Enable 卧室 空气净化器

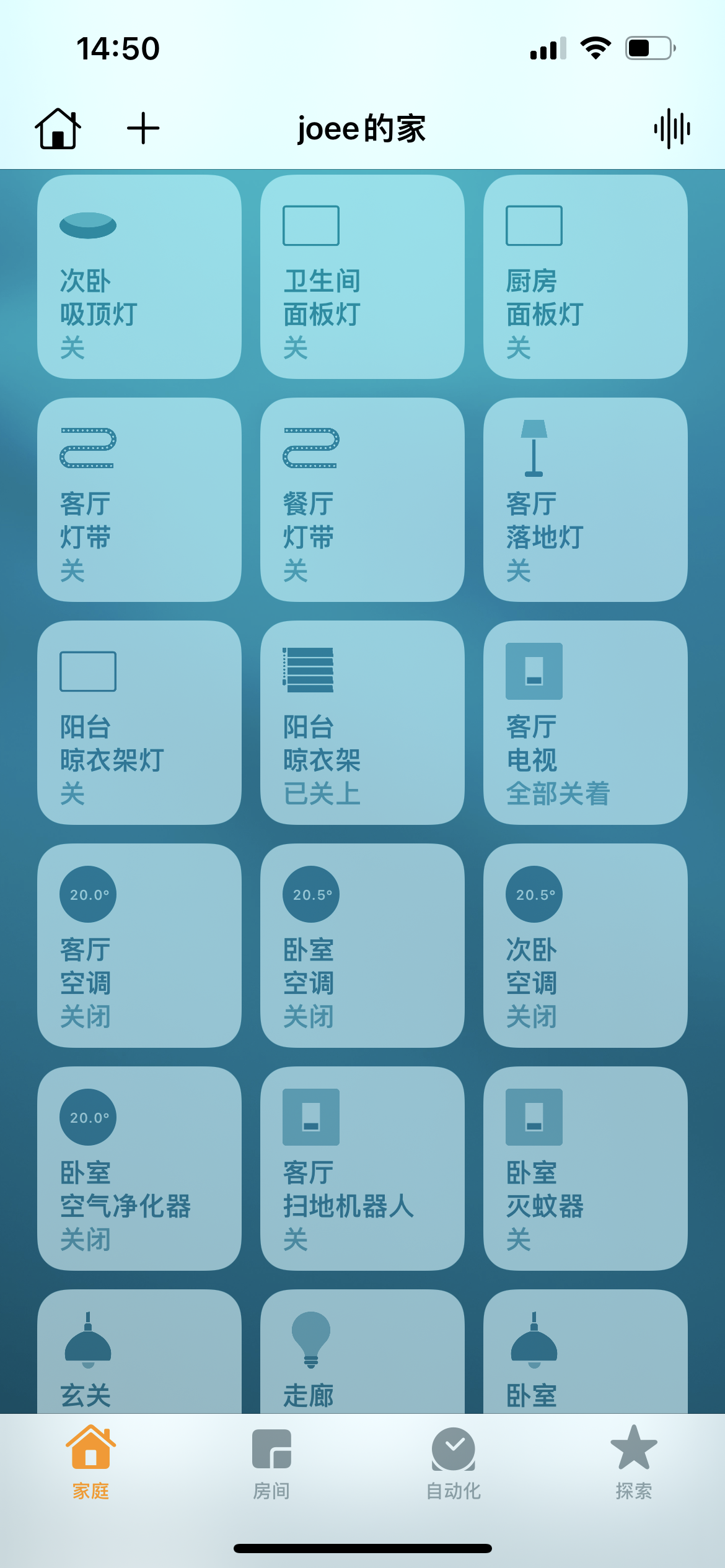[139, 1169]
